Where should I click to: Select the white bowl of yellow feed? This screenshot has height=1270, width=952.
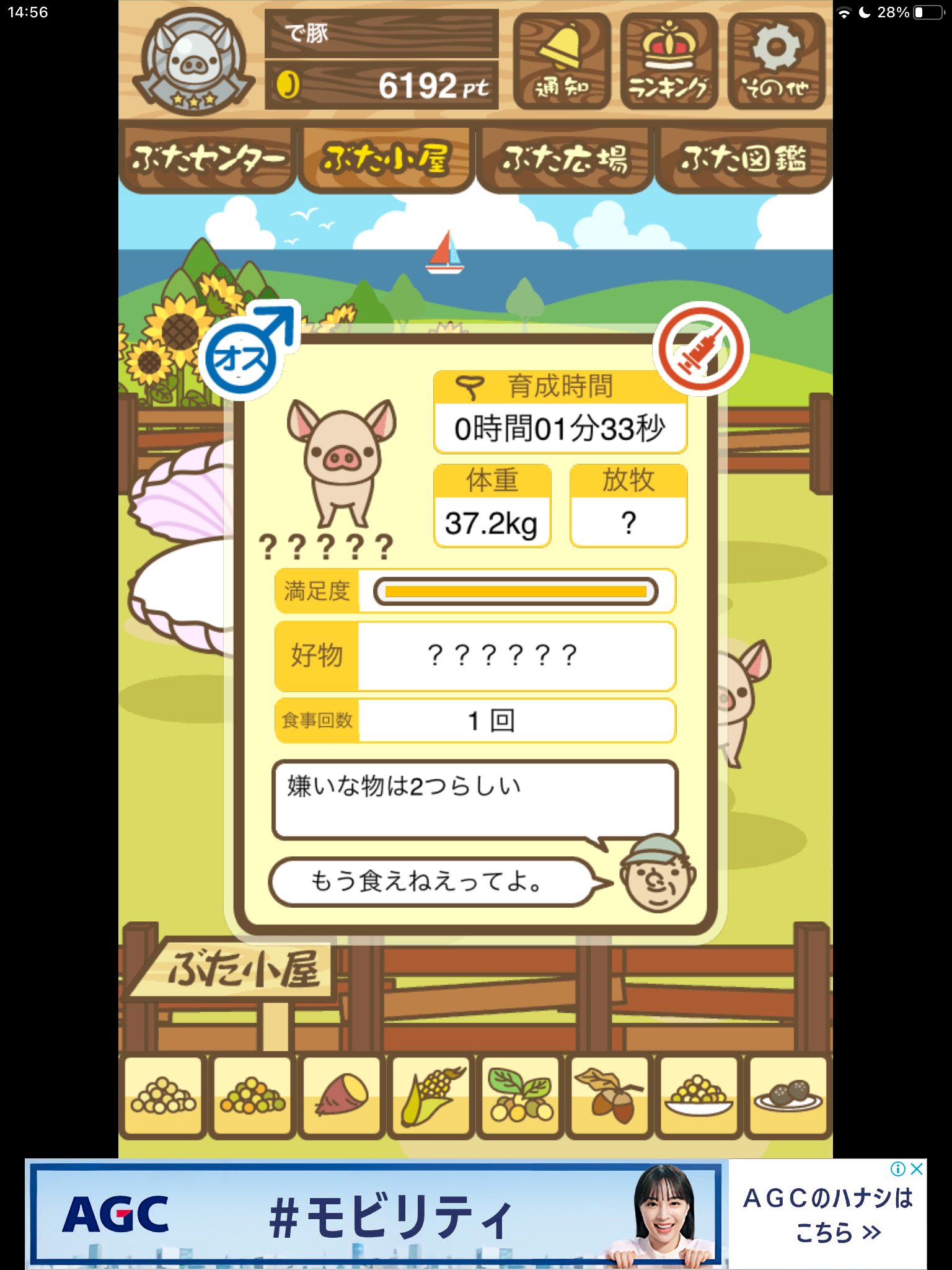[x=699, y=1096]
